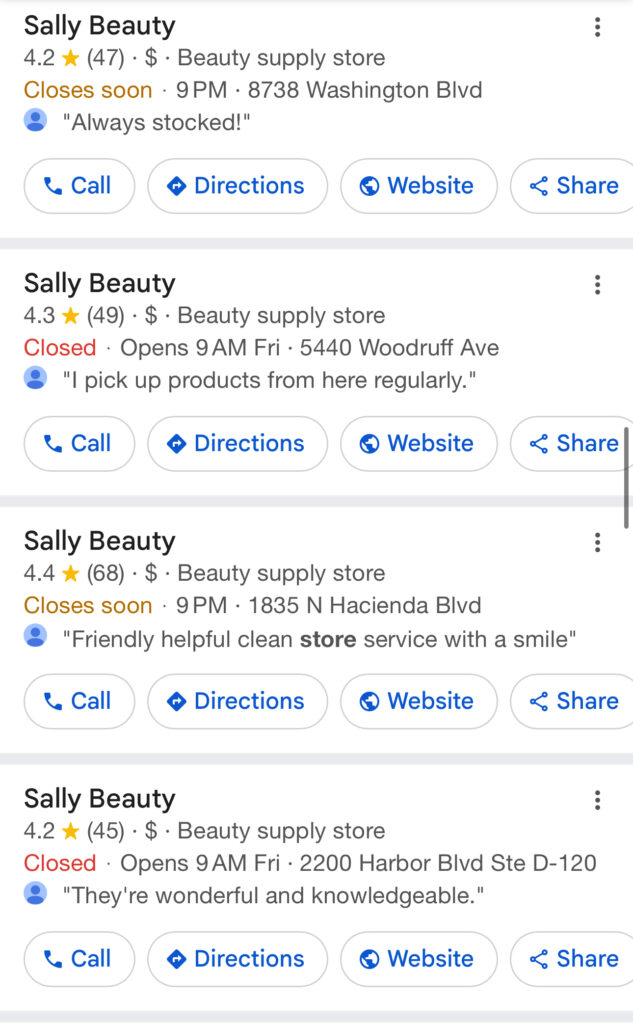The width and height of the screenshot is (633, 1024).
Task: Visit website of Harbor Blvd Sally Beauty
Action: coord(418,959)
